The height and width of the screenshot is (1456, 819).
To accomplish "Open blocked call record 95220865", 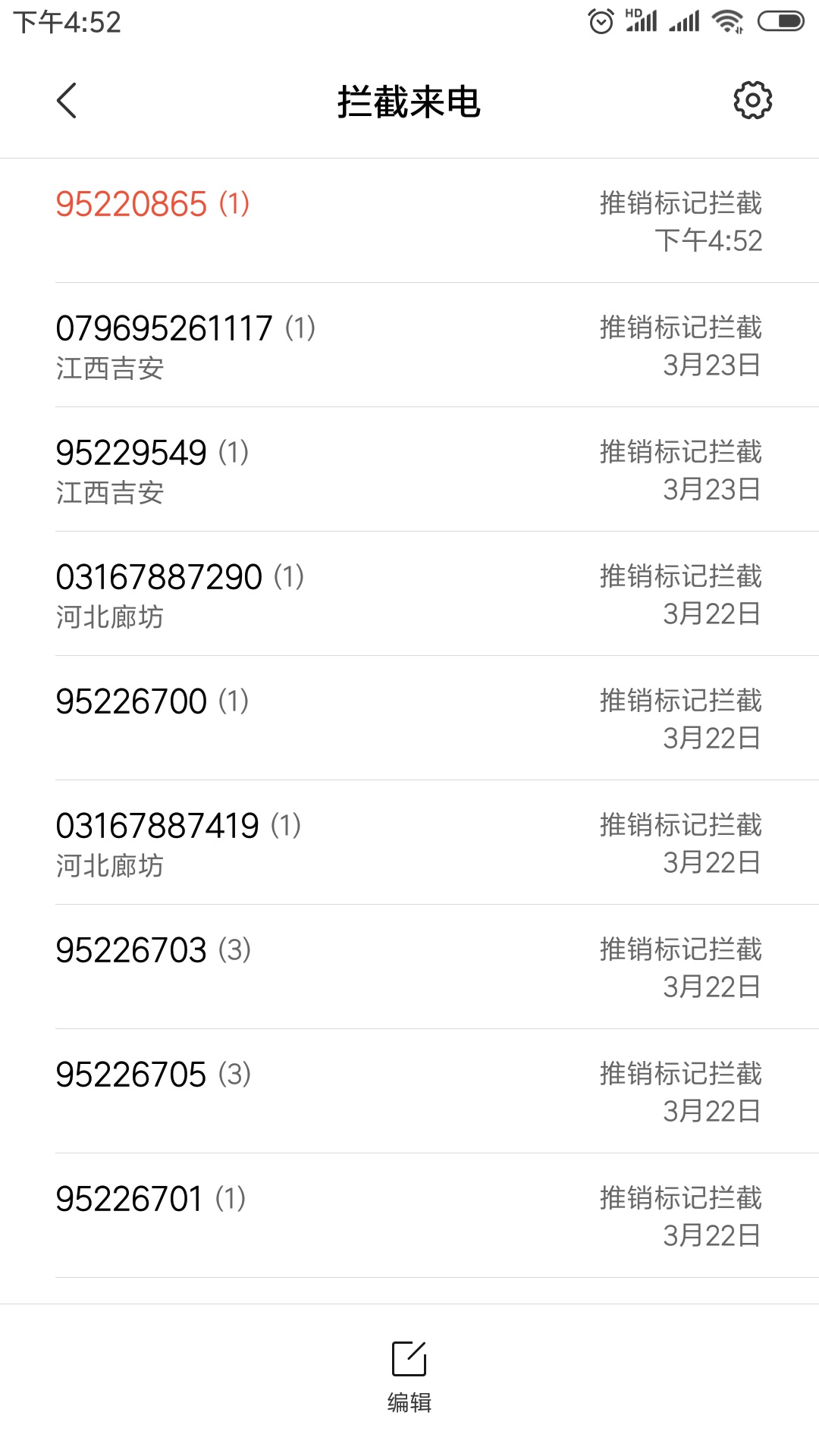I will coord(409,221).
